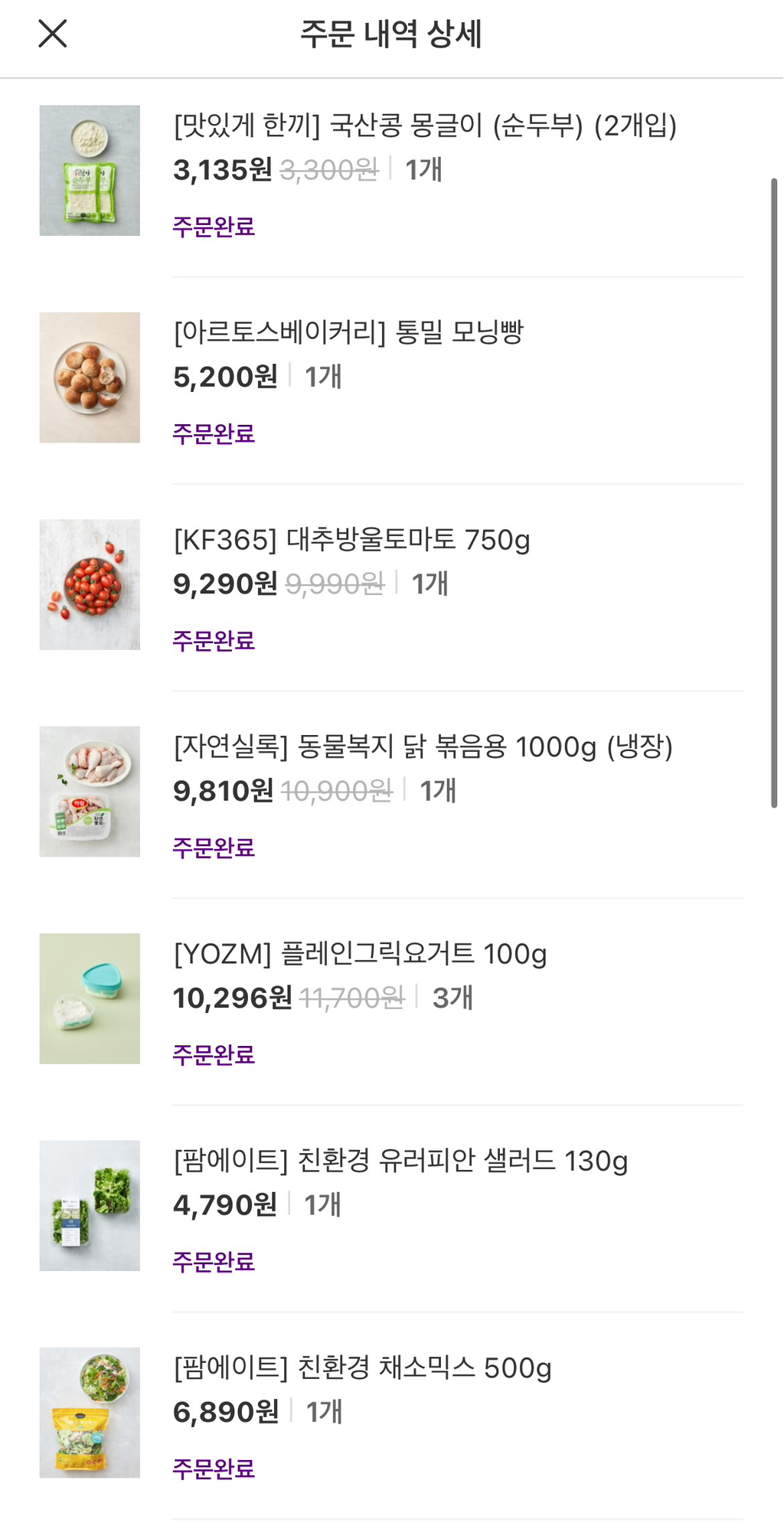Select 주문완료 under the chicken product
784x1529 pixels.
click(214, 847)
